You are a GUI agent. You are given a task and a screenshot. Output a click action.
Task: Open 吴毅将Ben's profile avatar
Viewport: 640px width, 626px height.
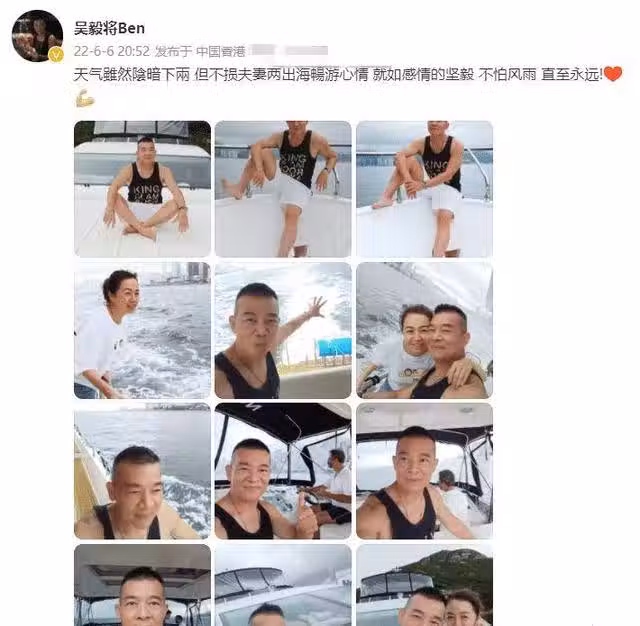pos(37,35)
